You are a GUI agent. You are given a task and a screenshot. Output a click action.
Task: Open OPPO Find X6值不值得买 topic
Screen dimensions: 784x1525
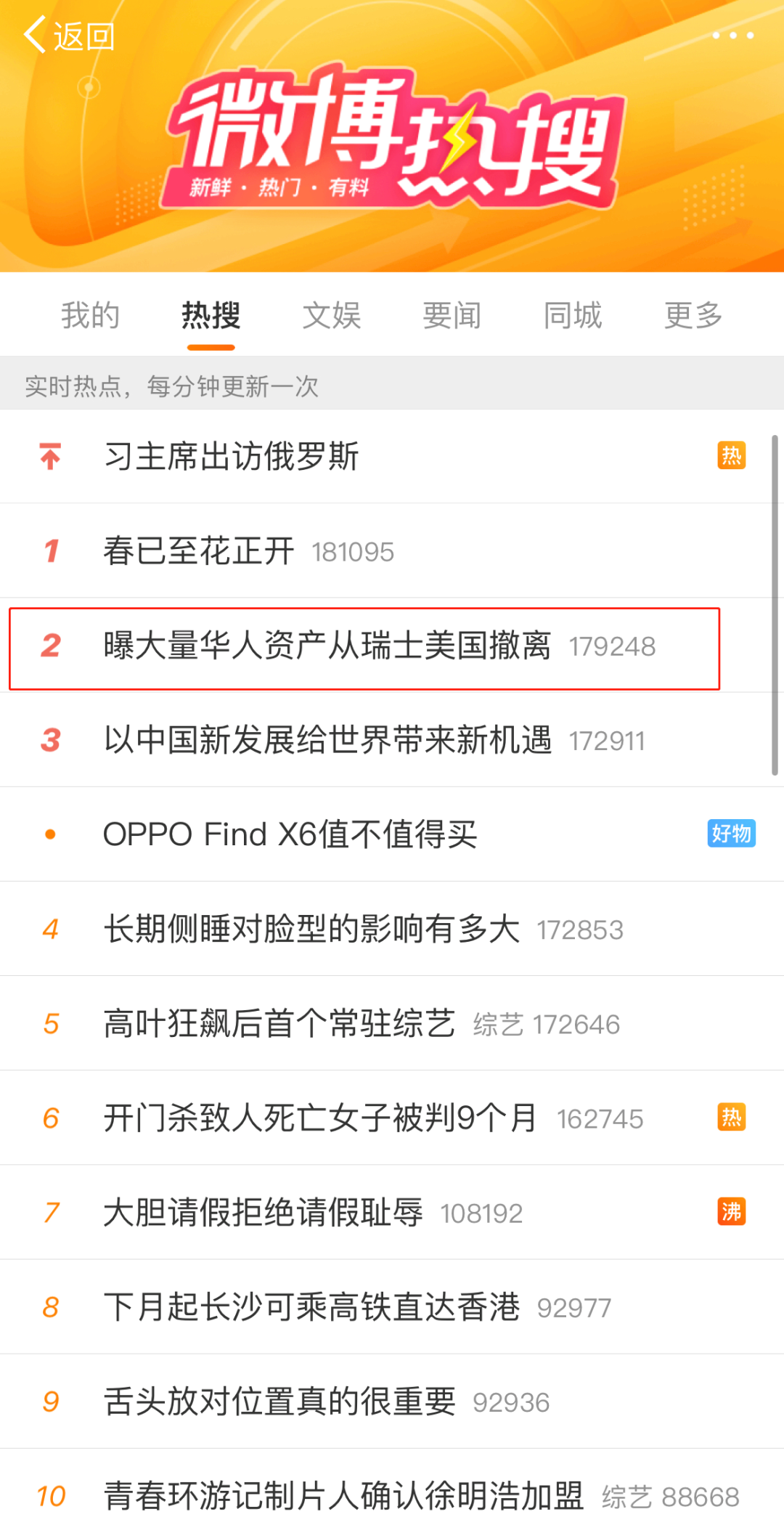(x=290, y=834)
